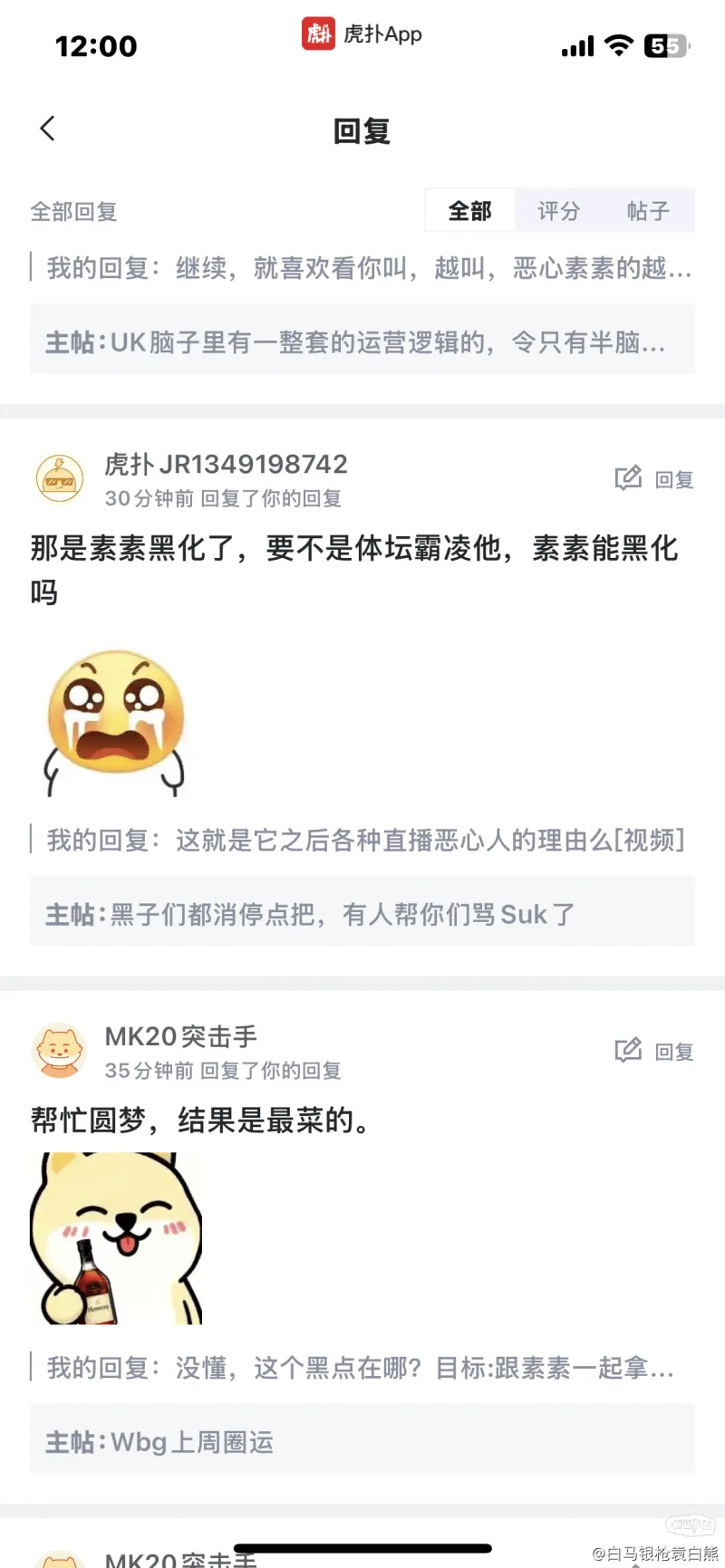Return to 虎扑App via status bar link
Image resolution: width=725 pixels, height=1568 pixels.
(x=362, y=34)
